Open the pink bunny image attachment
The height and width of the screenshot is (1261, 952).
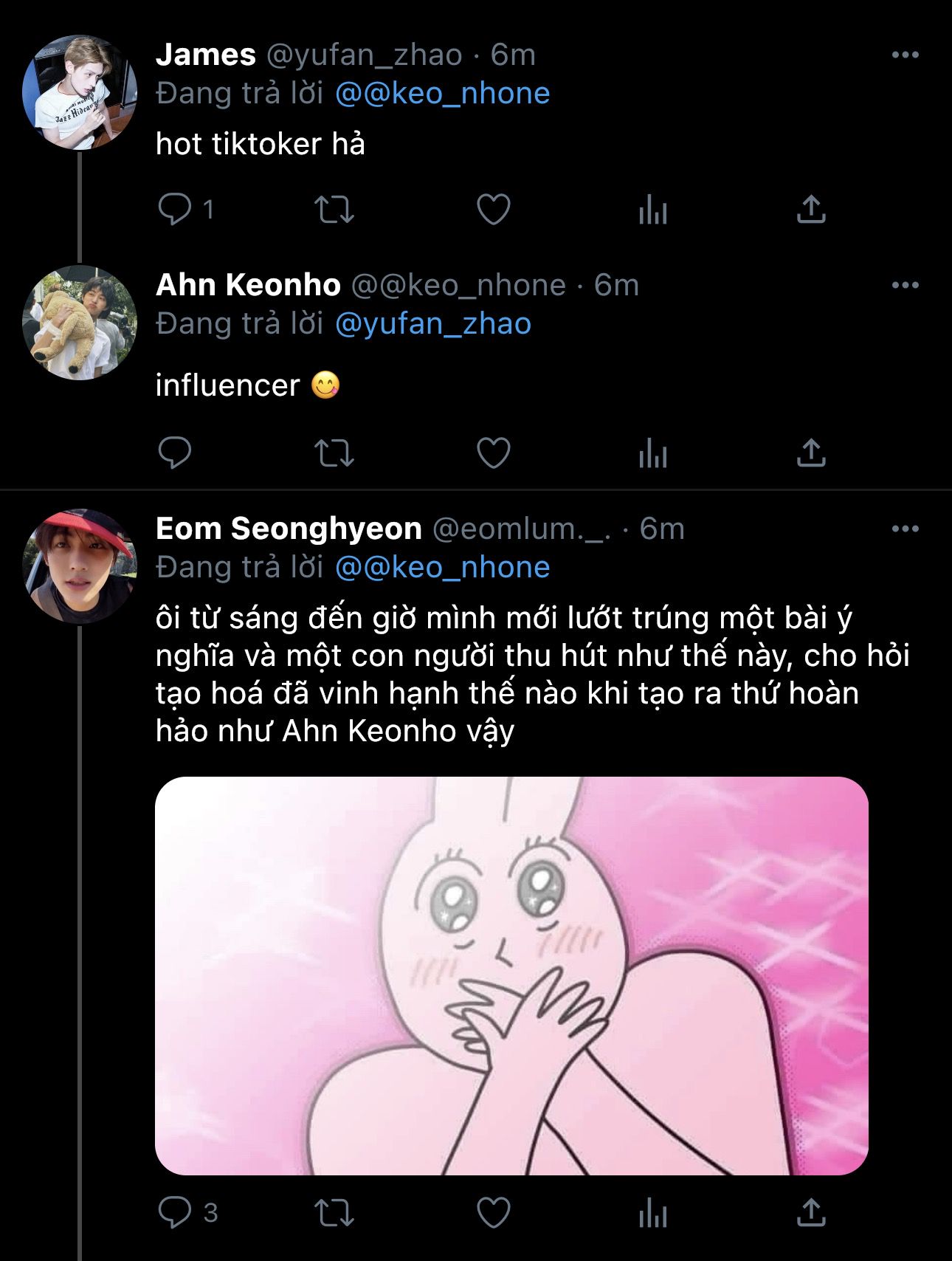tap(511, 975)
